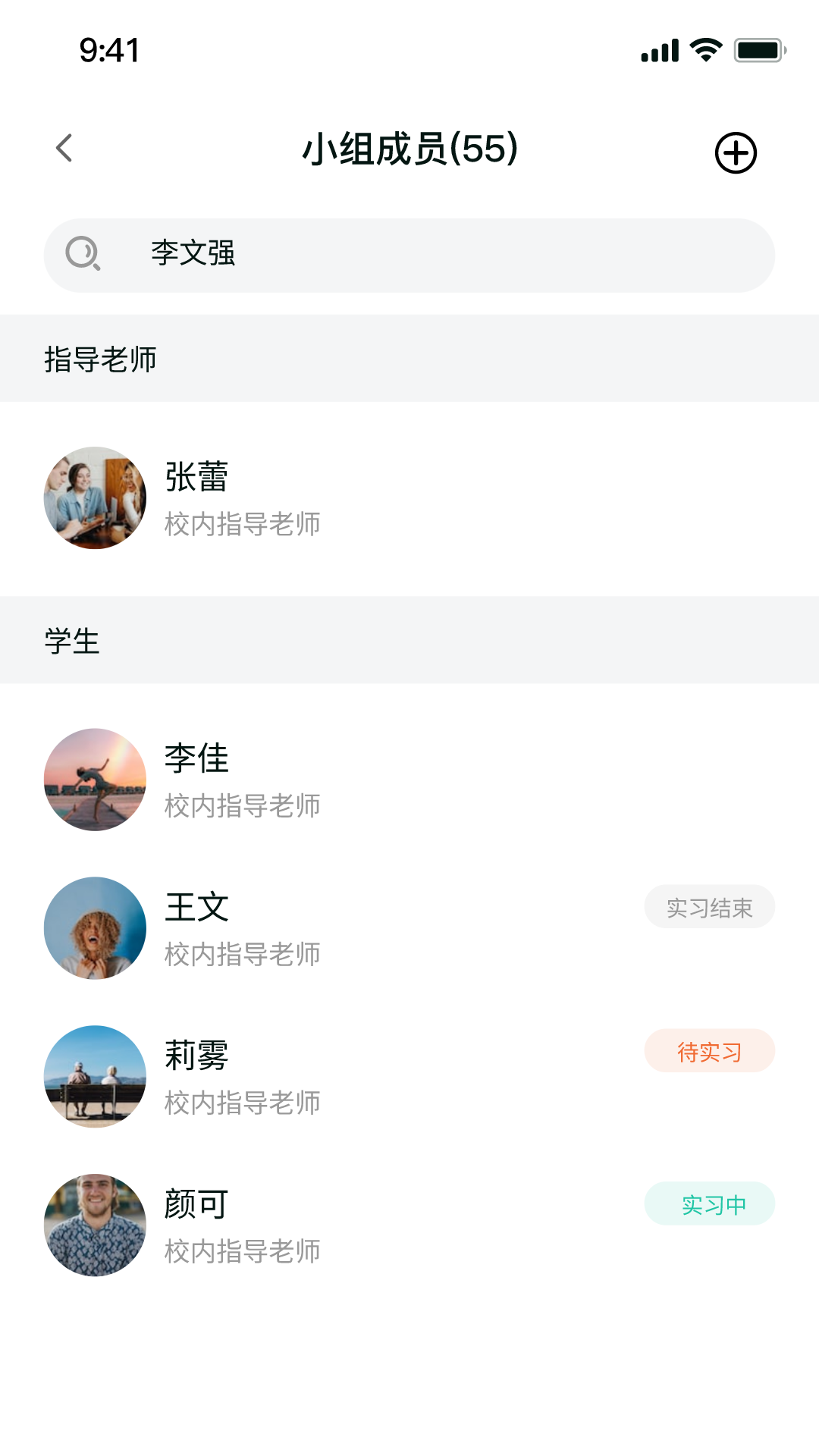The image size is (819, 1456).
Task: Open 王文's avatar image
Action: (x=95, y=927)
